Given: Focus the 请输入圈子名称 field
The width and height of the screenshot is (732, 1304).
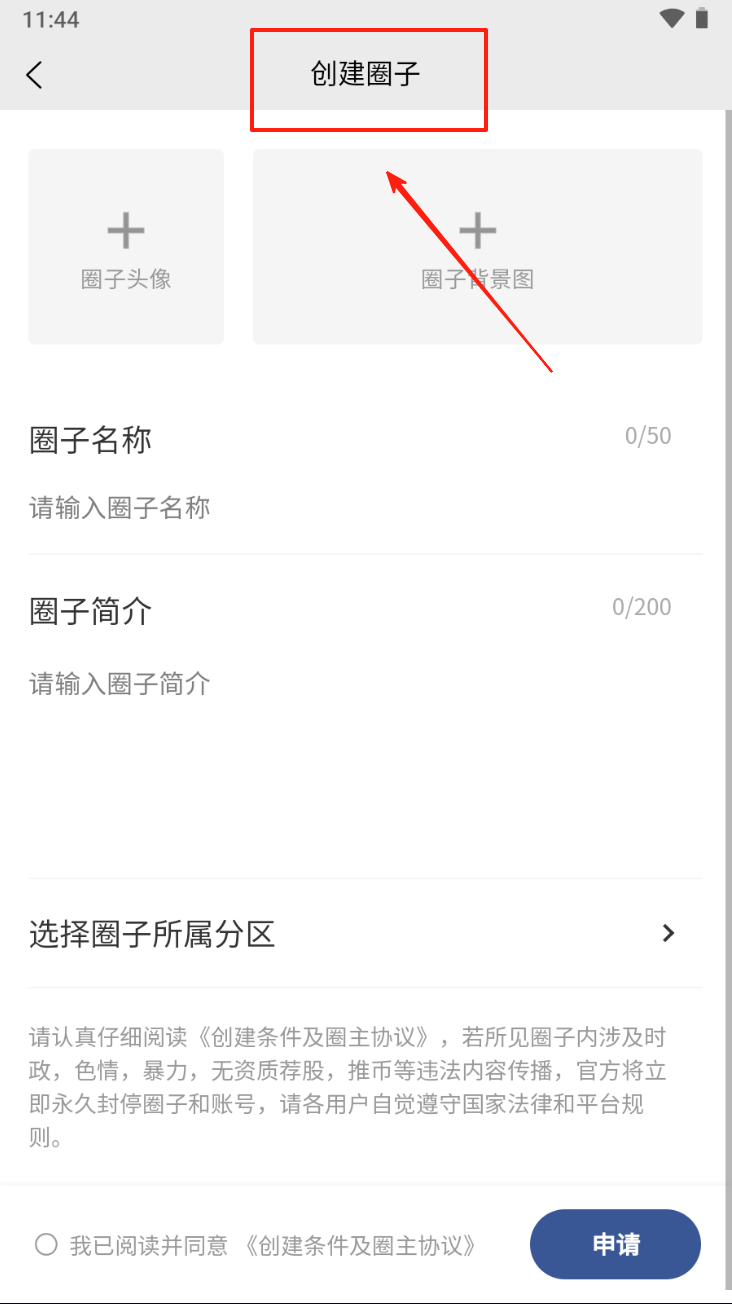Looking at the screenshot, I should tap(365, 508).
